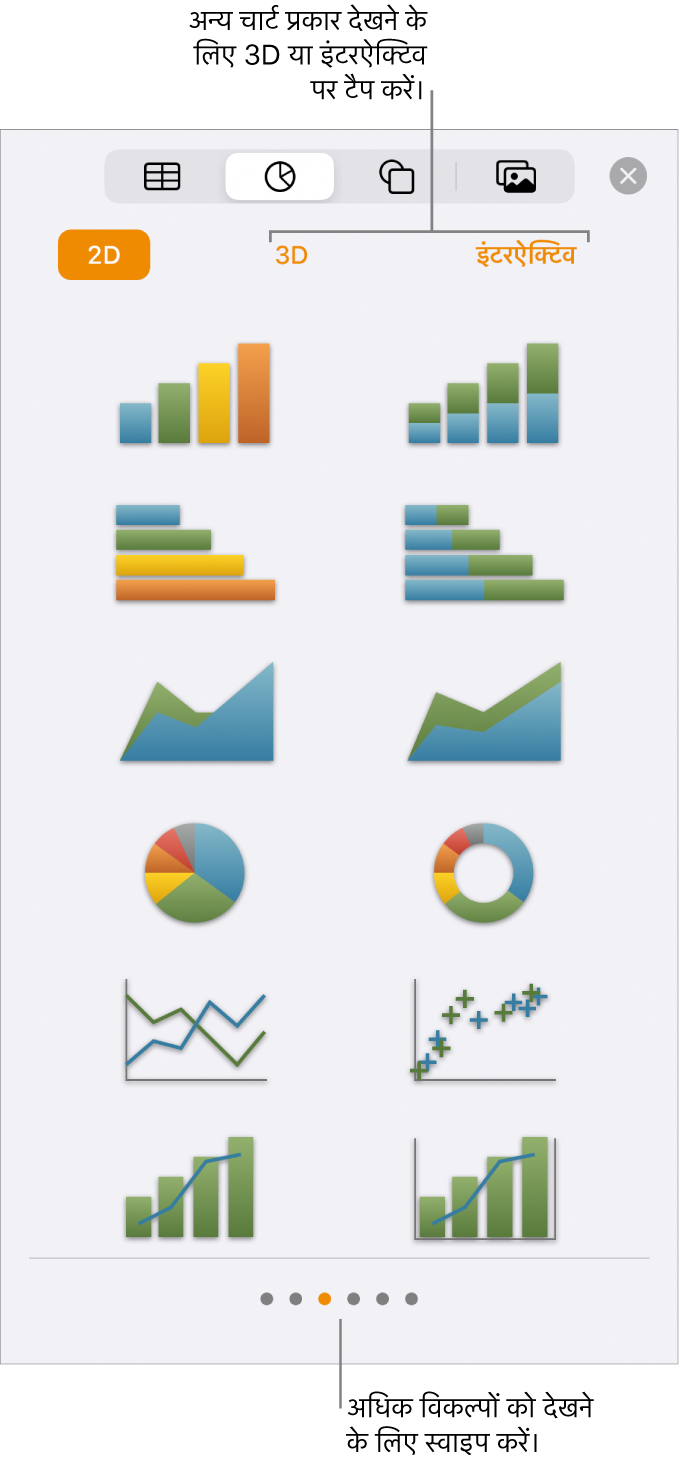
Task: Close the insert panel
Action: click(x=628, y=177)
